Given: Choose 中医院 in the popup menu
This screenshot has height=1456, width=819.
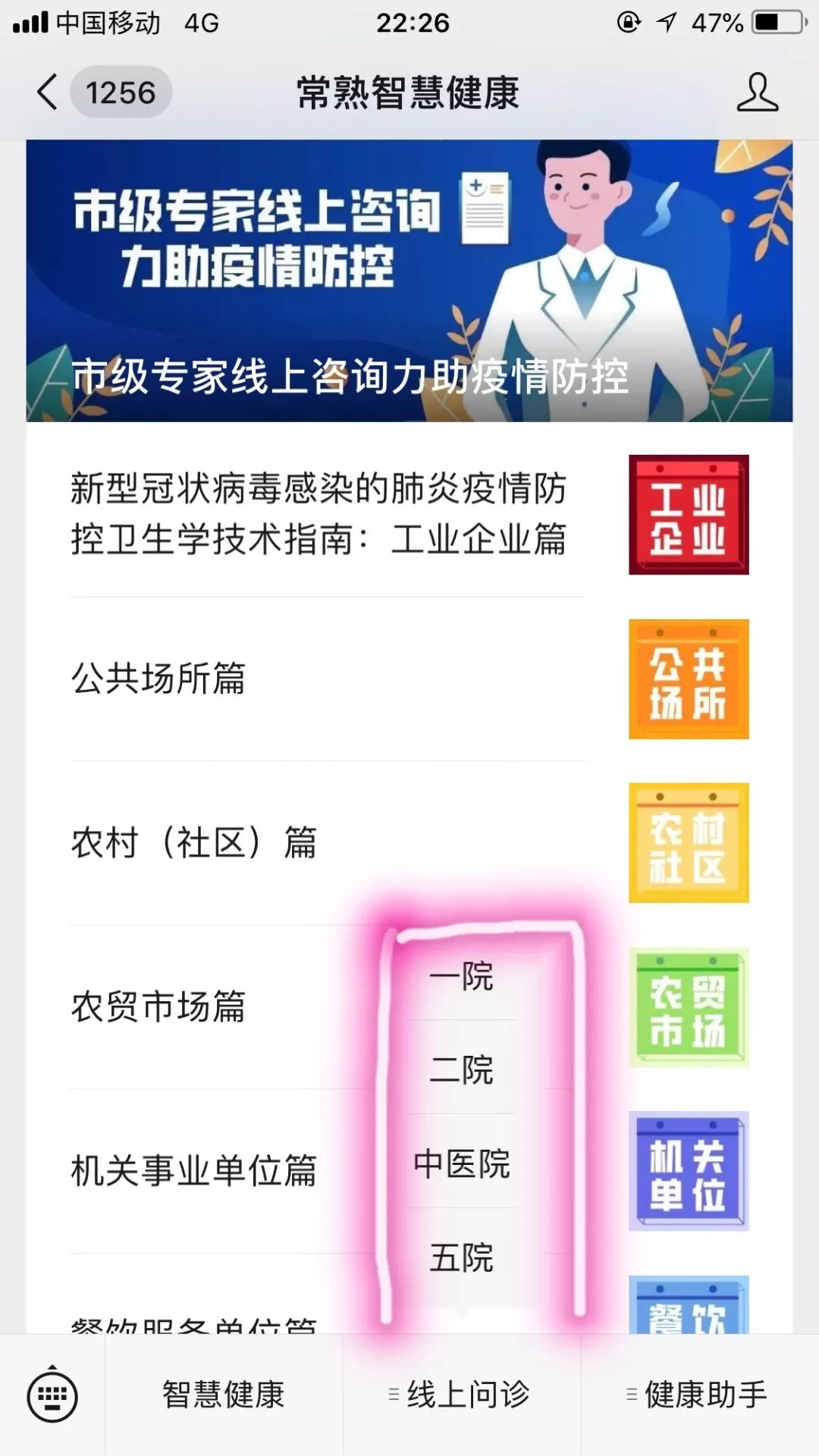Looking at the screenshot, I should click(x=461, y=1163).
